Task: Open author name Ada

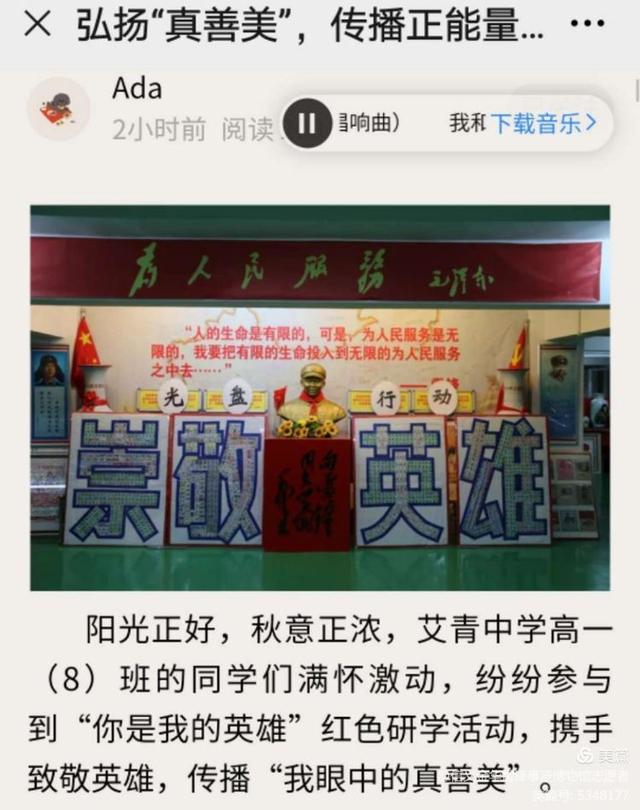Action: coord(138,90)
